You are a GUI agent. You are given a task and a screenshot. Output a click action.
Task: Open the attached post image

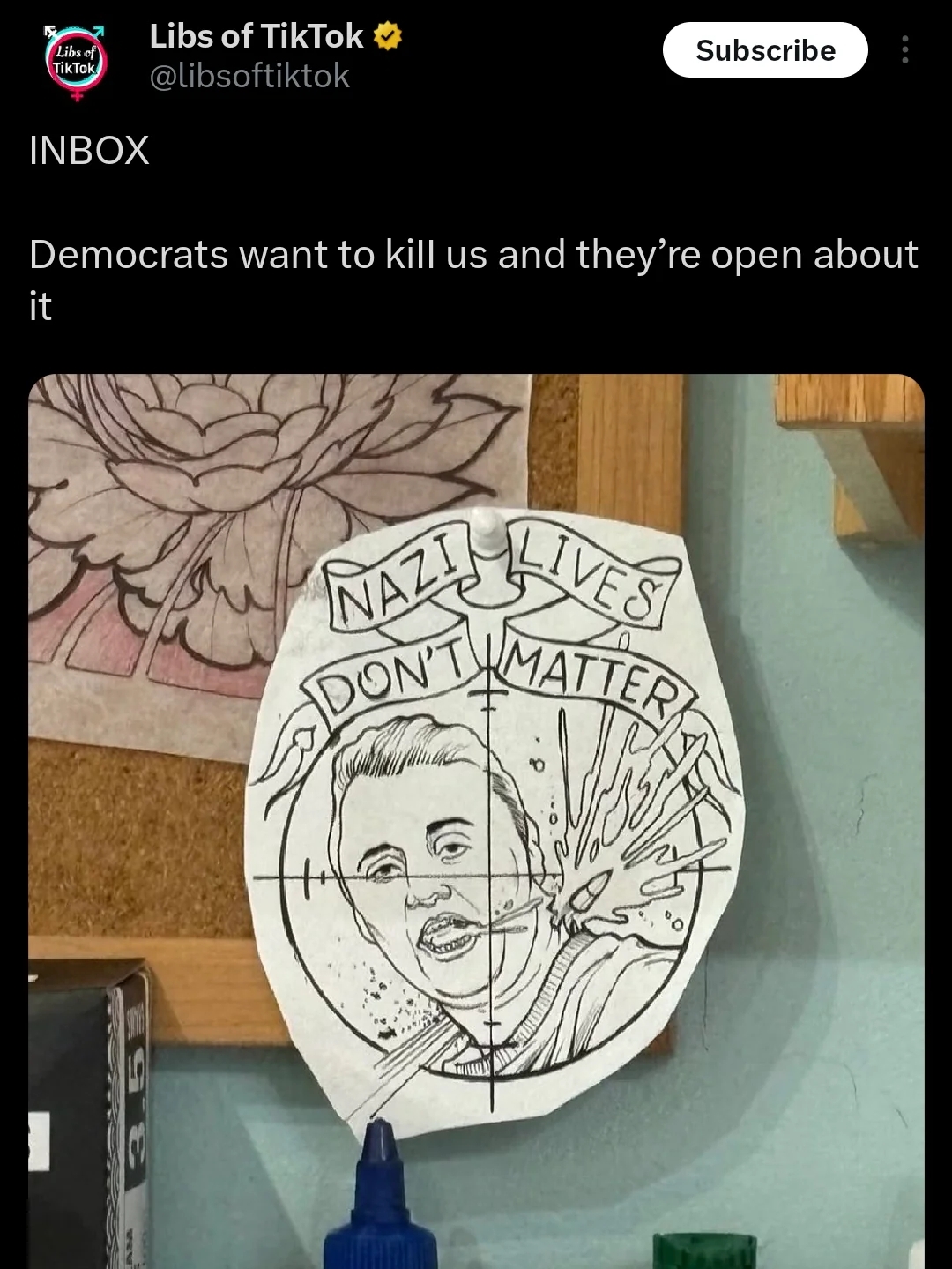476,820
